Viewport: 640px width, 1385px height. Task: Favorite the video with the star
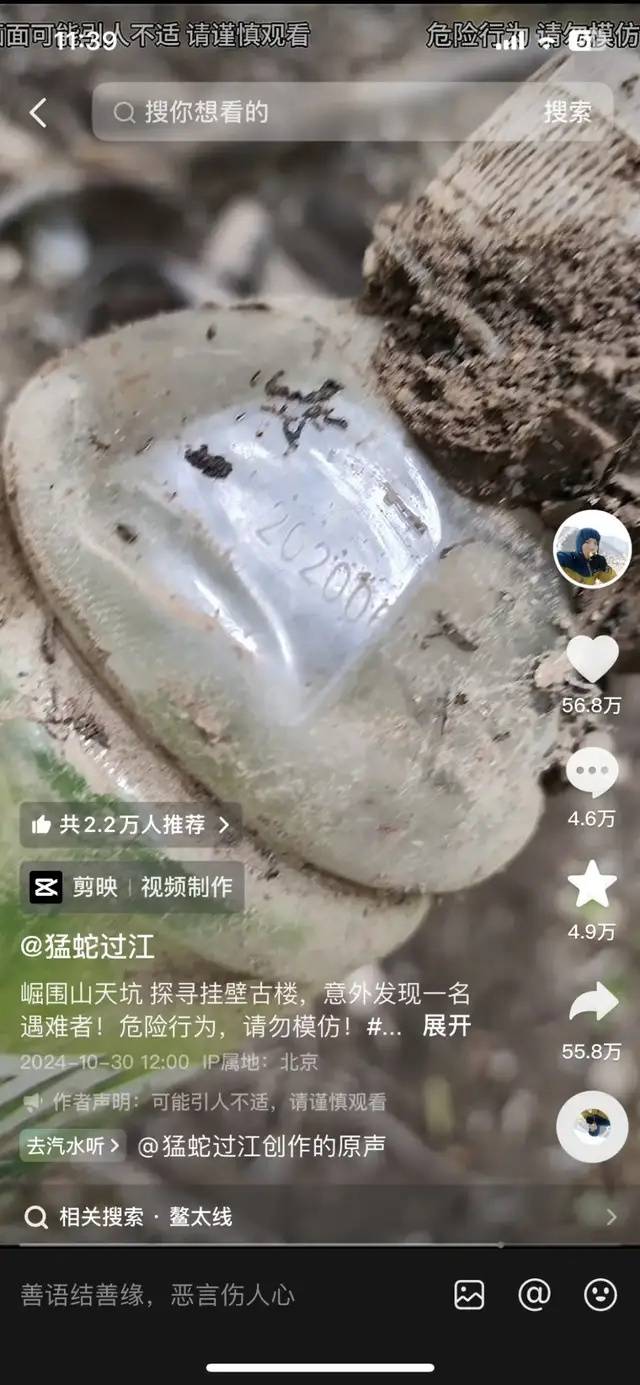[x=592, y=885]
